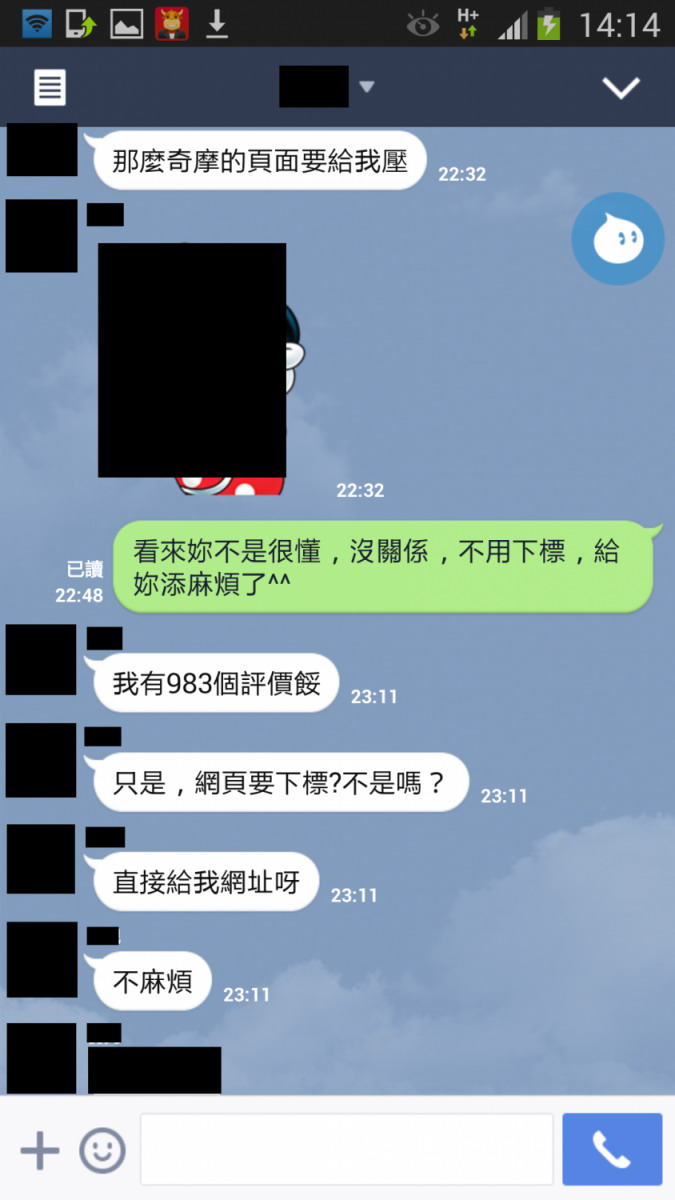Open the emoji sticker picker
675x1200 pixels.
102,1150
